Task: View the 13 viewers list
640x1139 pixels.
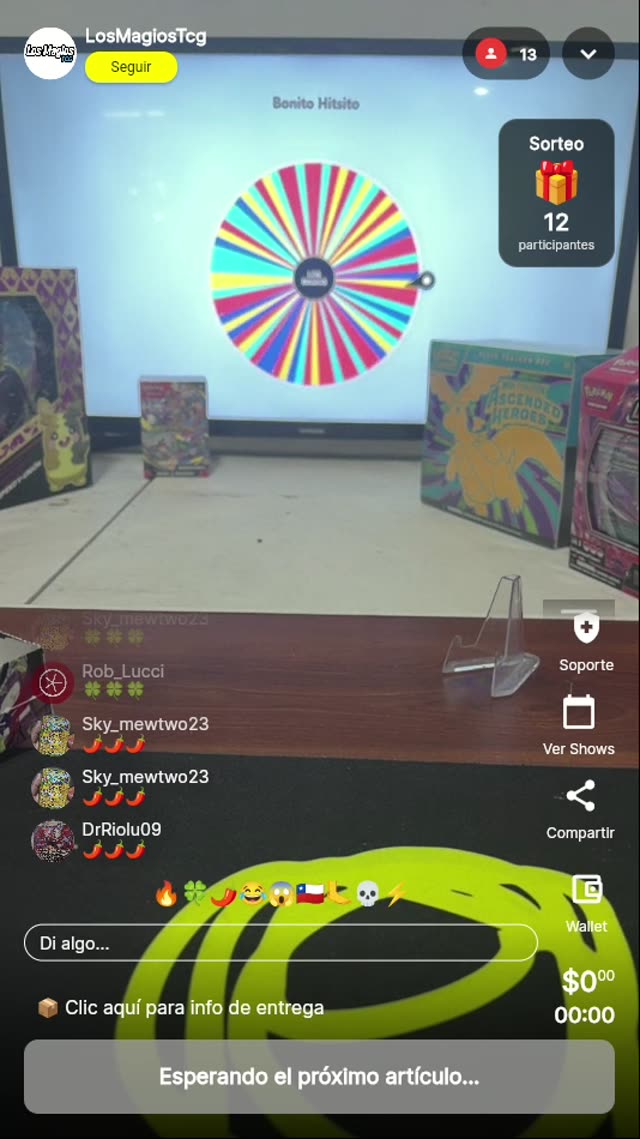Action: [507, 54]
